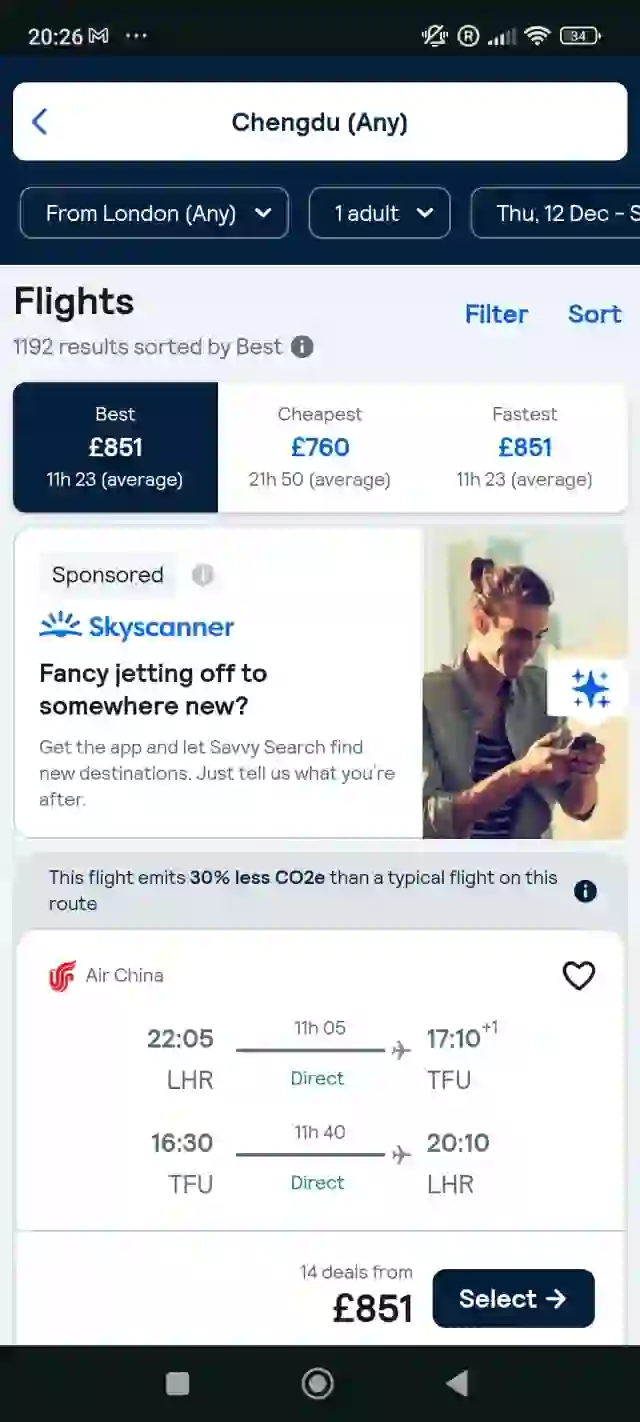Open the Filter options
This screenshot has width=640, height=1422.
click(496, 314)
